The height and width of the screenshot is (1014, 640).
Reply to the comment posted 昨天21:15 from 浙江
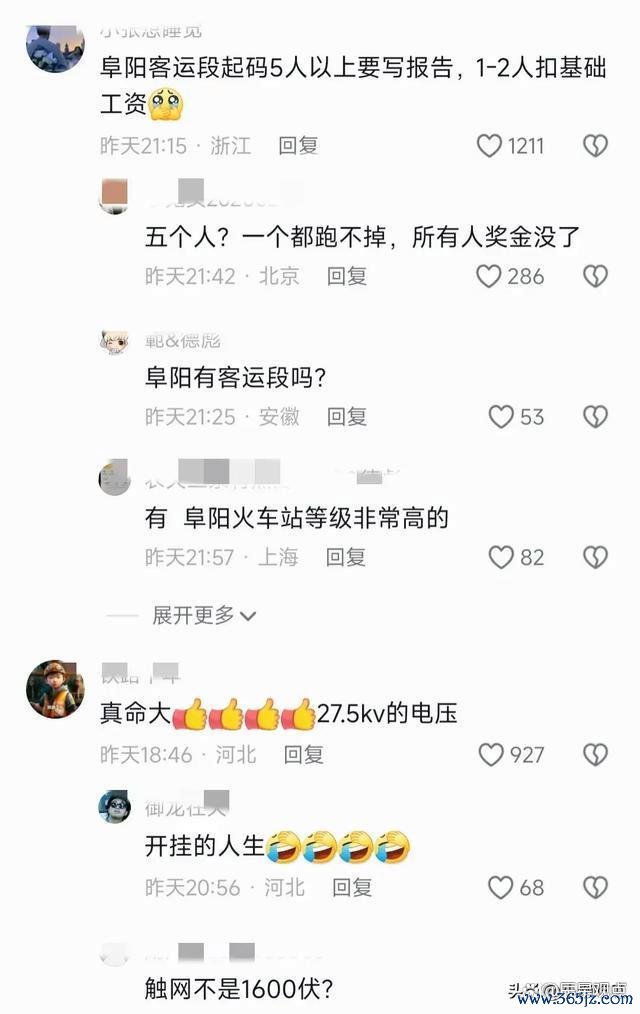298,146
